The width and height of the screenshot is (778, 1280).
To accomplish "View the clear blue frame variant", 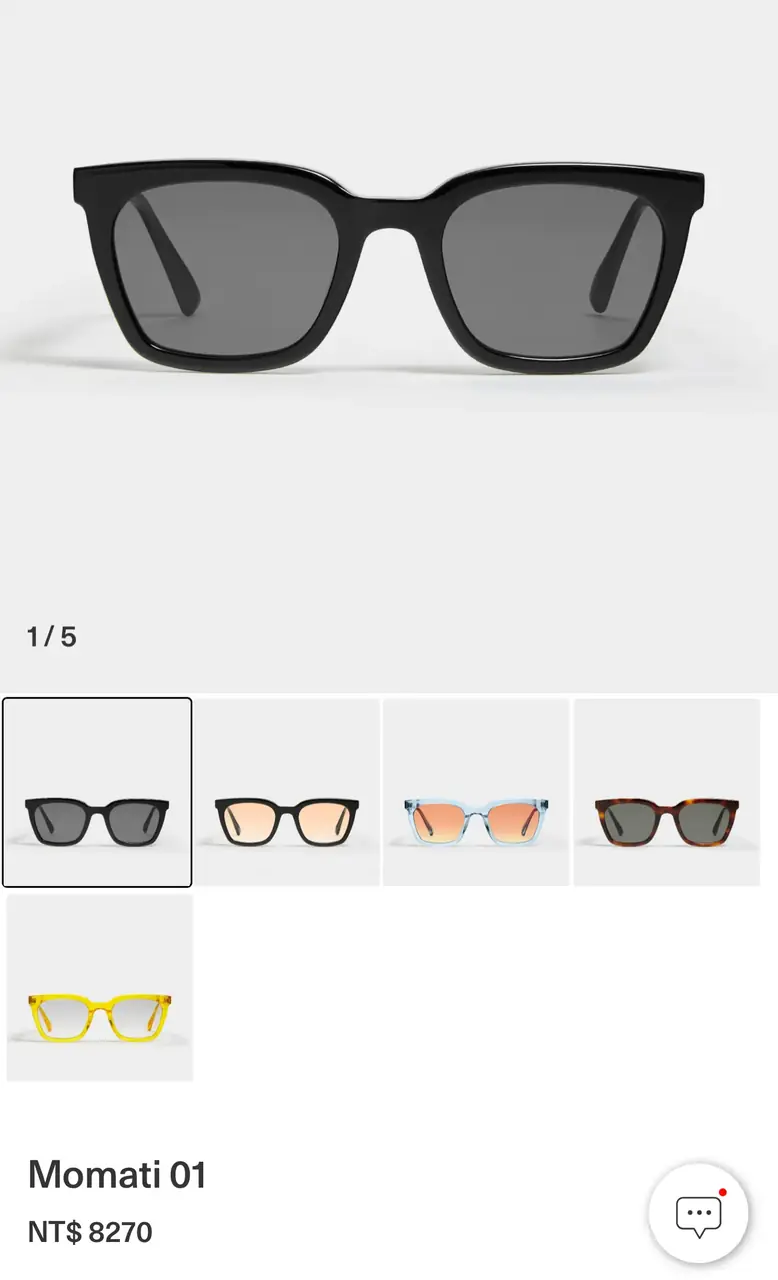I will coord(476,792).
